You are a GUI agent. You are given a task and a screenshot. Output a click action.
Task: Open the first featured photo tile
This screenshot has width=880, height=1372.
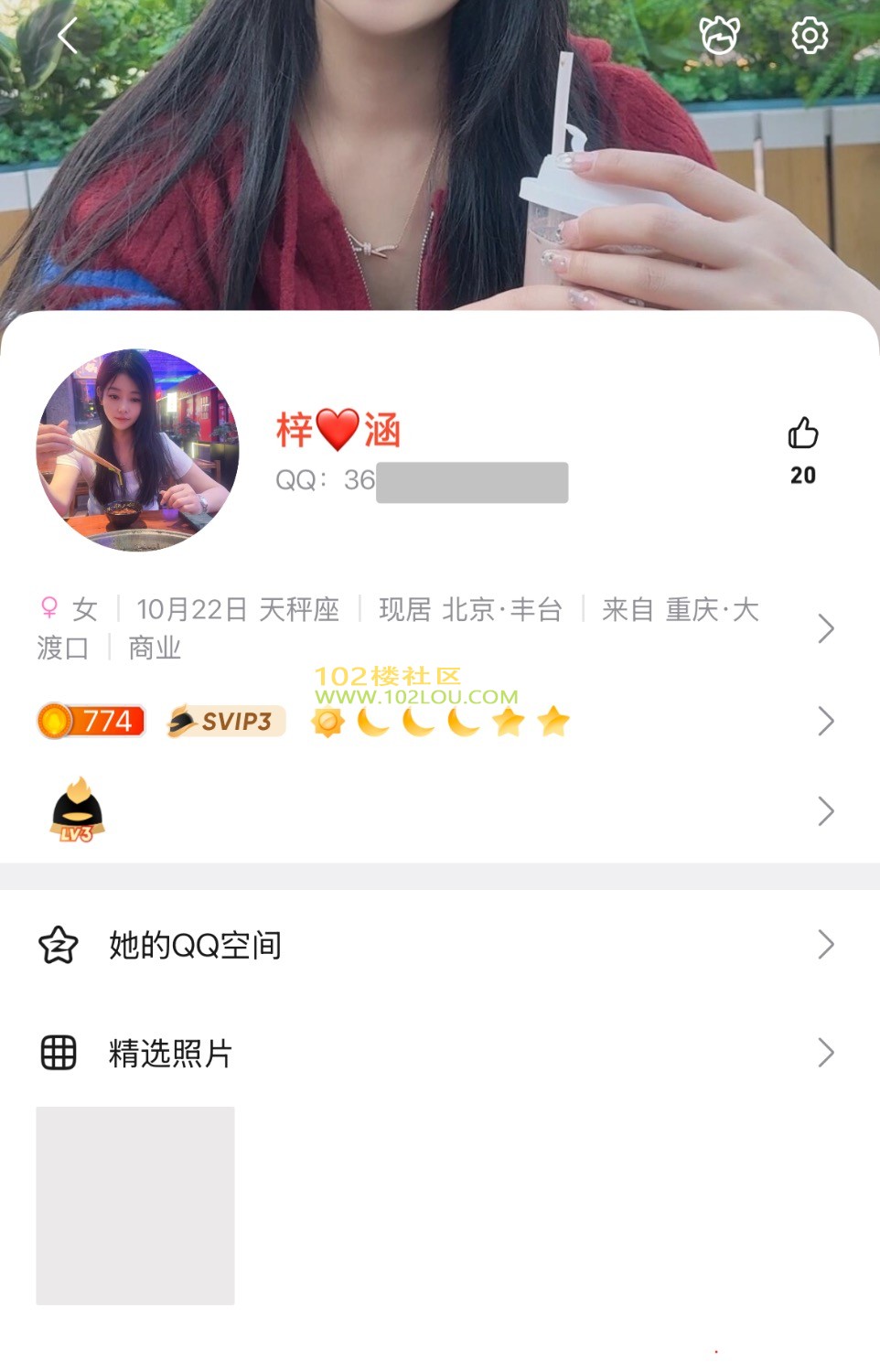(135, 1206)
